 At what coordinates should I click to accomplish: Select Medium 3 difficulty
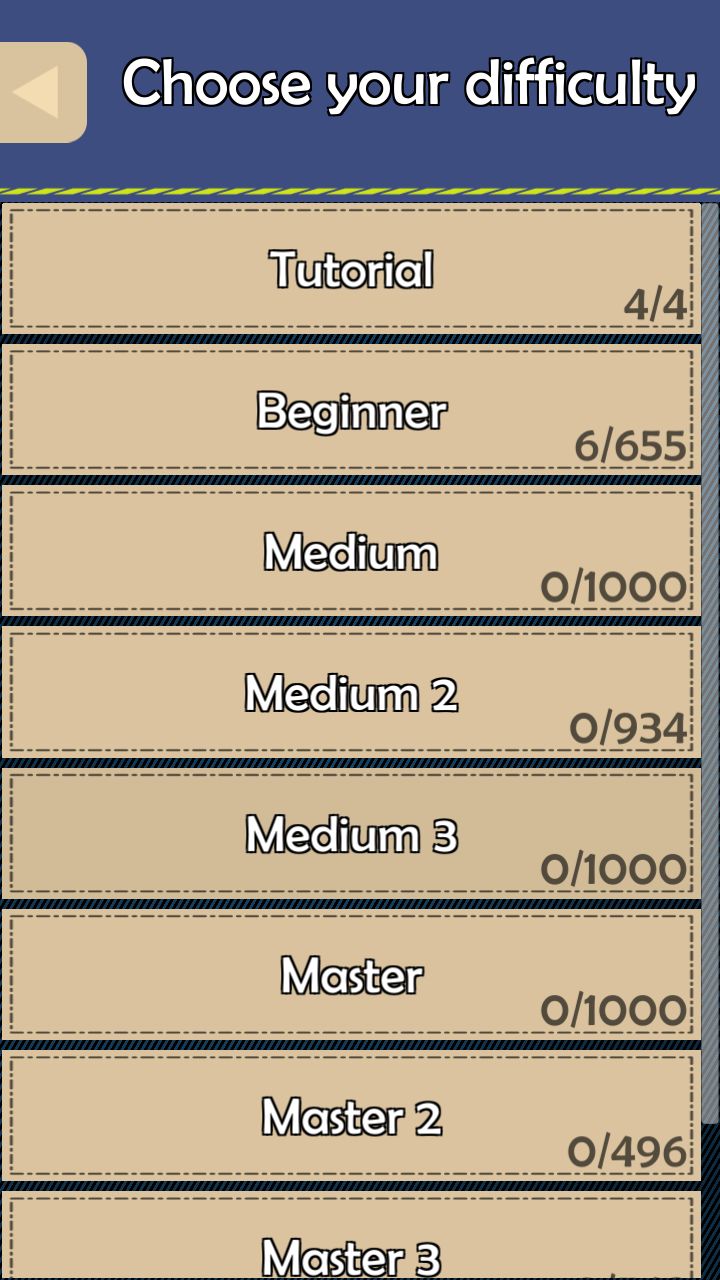(351, 834)
